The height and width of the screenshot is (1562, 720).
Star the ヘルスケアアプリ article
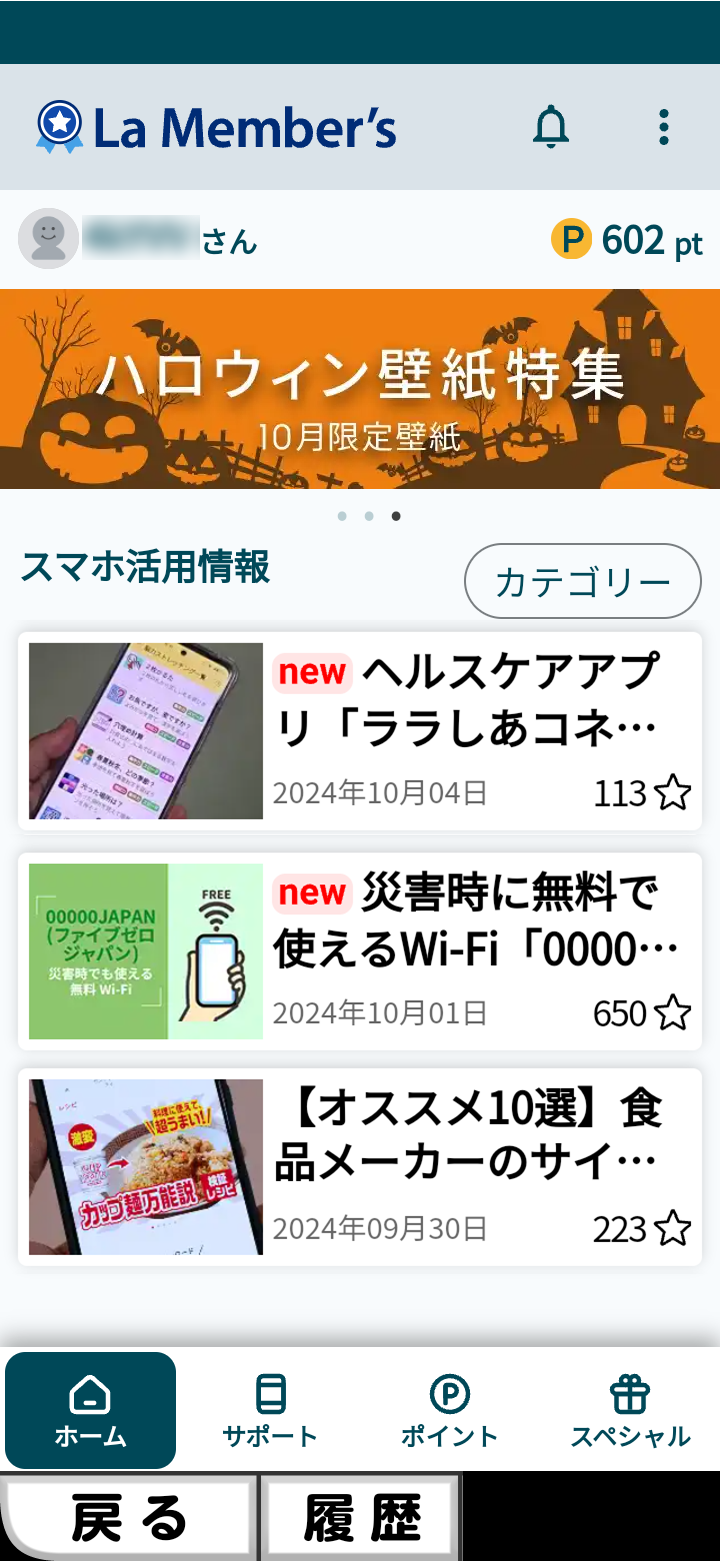[x=673, y=794]
